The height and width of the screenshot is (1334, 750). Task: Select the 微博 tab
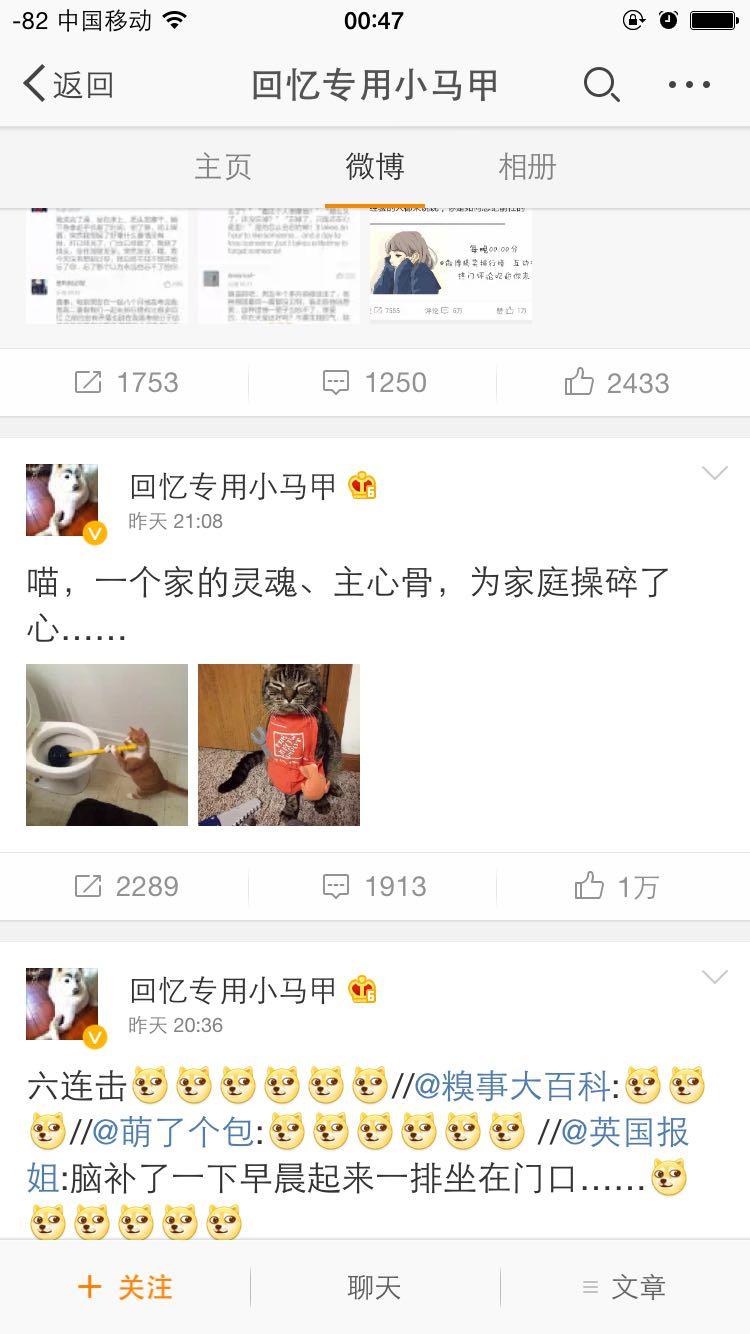tap(375, 166)
